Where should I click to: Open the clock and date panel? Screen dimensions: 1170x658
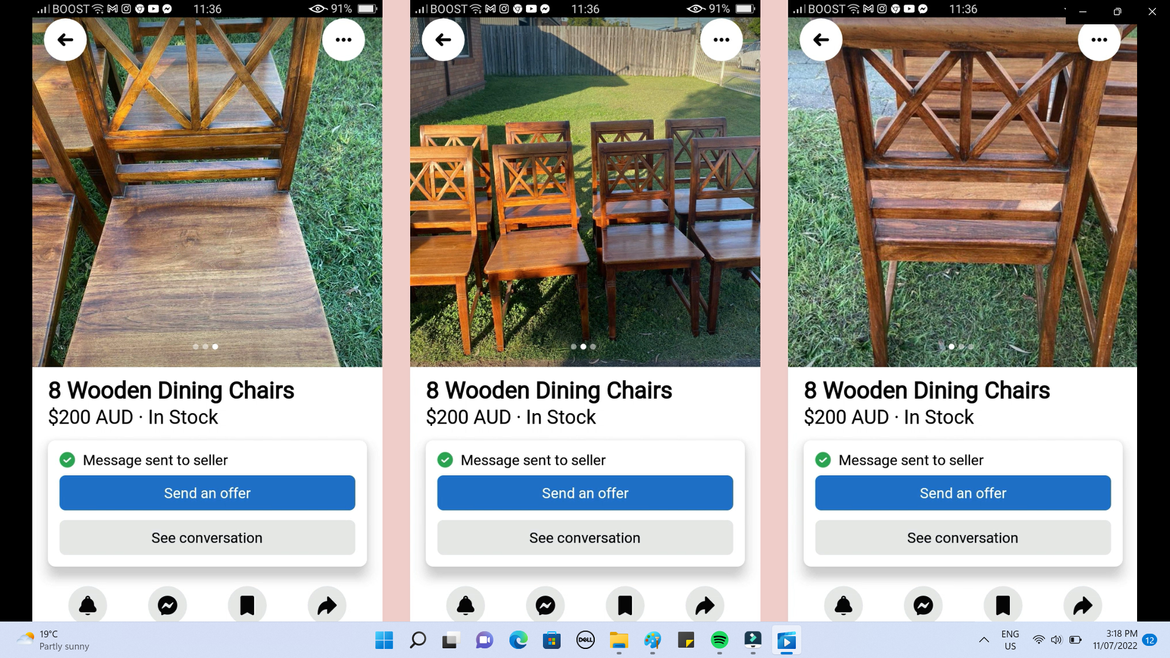pos(1121,640)
